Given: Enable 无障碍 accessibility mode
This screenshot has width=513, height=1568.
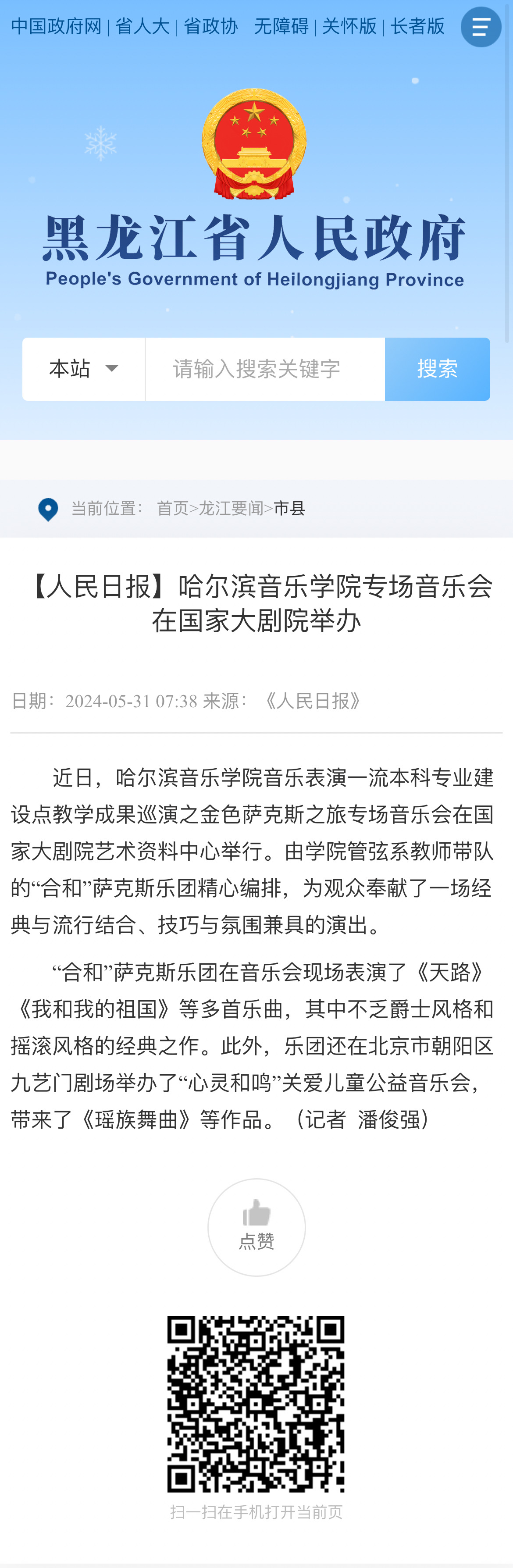Looking at the screenshot, I should tap(281, 27).
